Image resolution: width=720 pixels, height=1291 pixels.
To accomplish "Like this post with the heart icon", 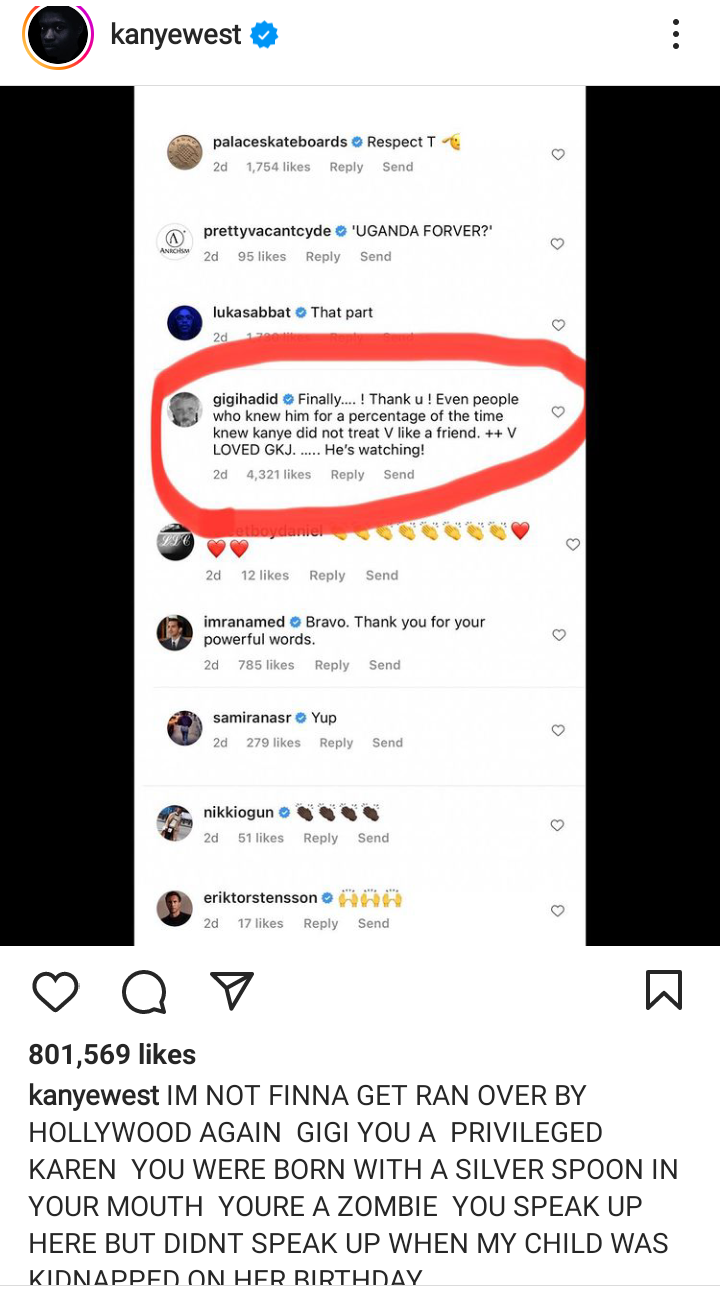I will (x=55, y=991).
